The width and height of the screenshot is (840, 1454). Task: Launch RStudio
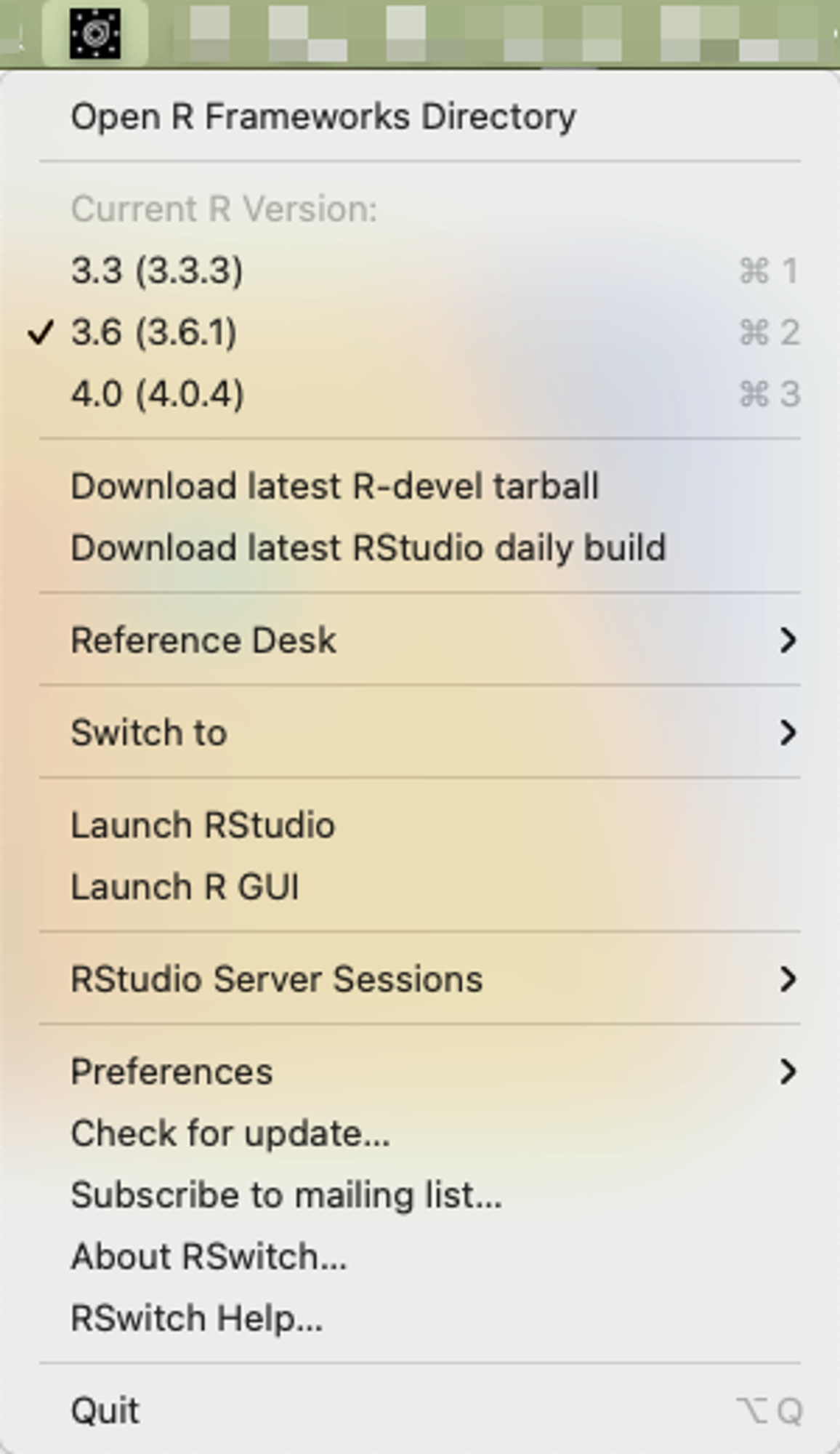[x=420, y=826]
